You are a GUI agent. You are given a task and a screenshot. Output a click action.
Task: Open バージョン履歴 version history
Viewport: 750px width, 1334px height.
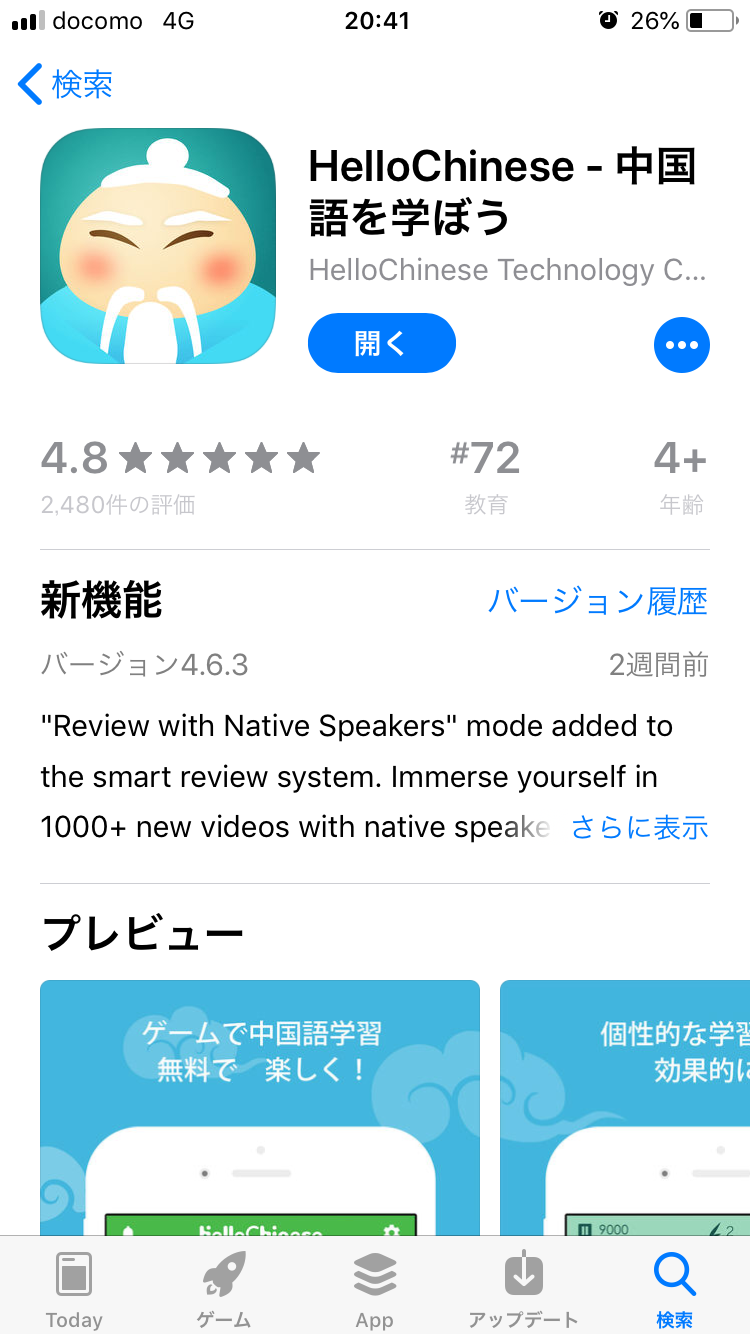point(597,601)
